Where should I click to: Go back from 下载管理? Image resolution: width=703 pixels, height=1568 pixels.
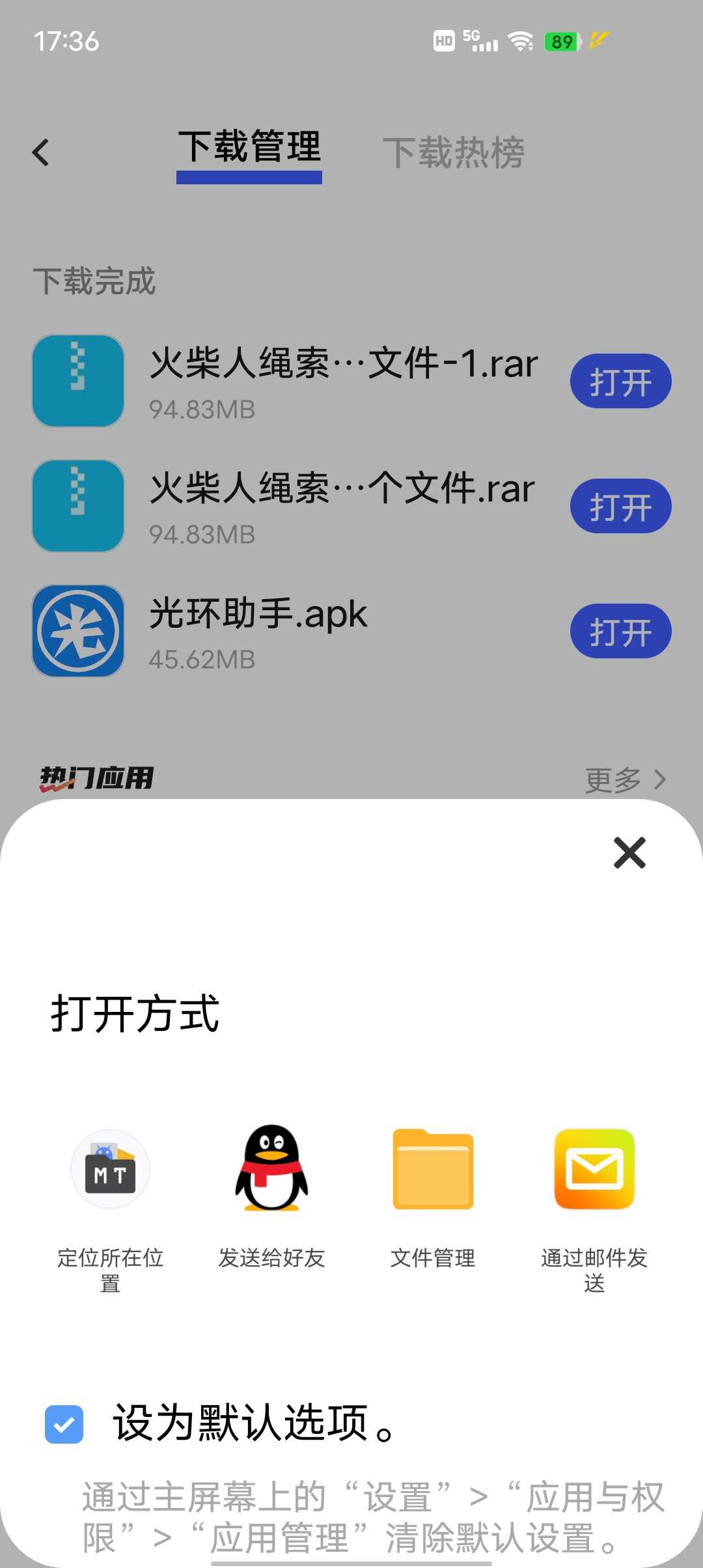(40, 152)
